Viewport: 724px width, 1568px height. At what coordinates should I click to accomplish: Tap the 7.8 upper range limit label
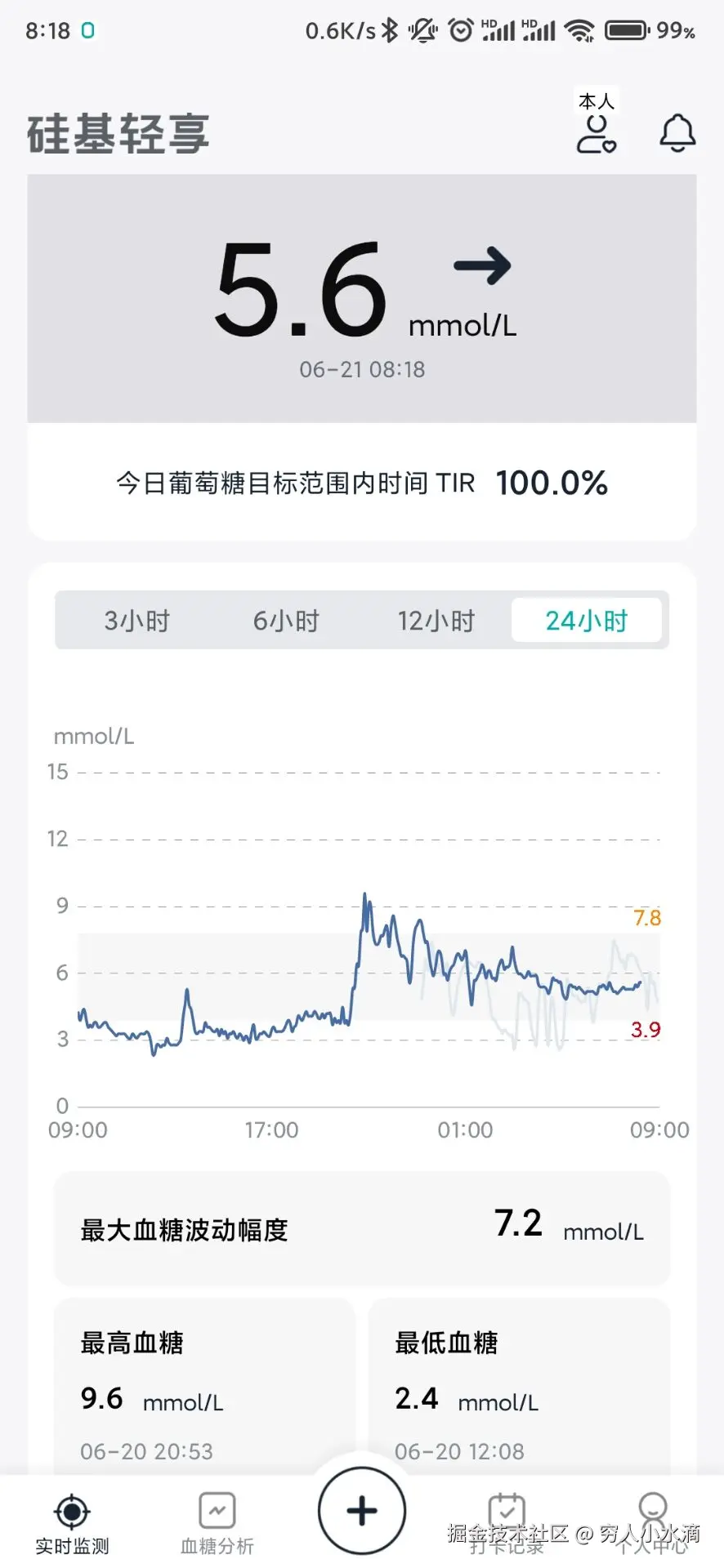click(x=646, y=918)
